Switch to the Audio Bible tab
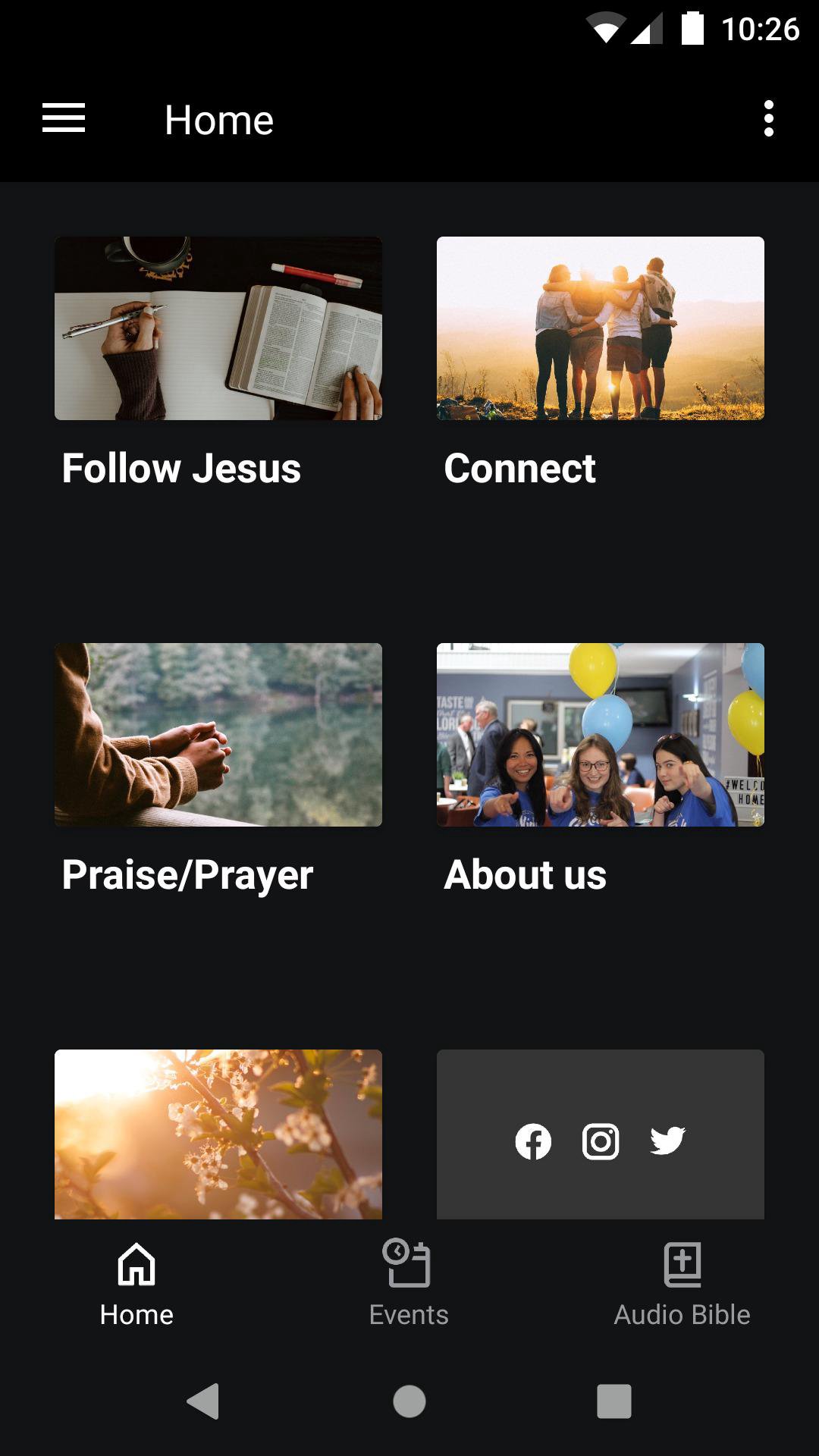819x1456 pixels. click(x=682, y=1283)
